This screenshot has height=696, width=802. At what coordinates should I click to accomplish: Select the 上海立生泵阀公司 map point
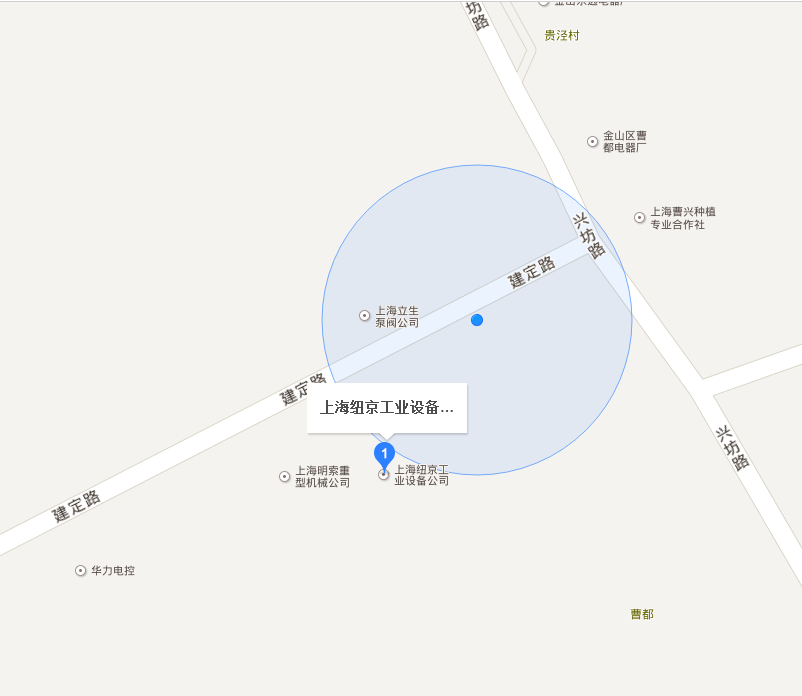coord(365,316)
